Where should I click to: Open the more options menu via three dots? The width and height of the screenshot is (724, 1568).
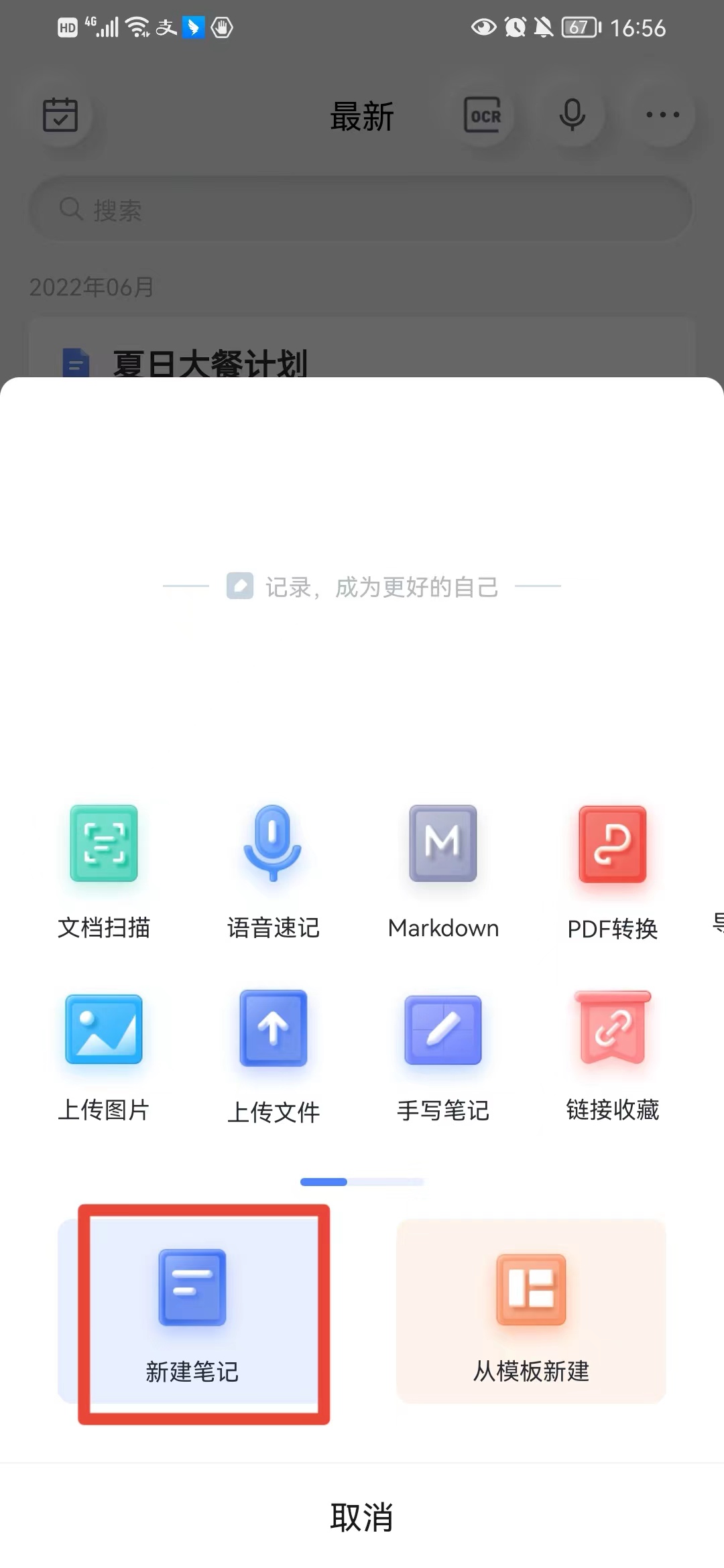661,115
